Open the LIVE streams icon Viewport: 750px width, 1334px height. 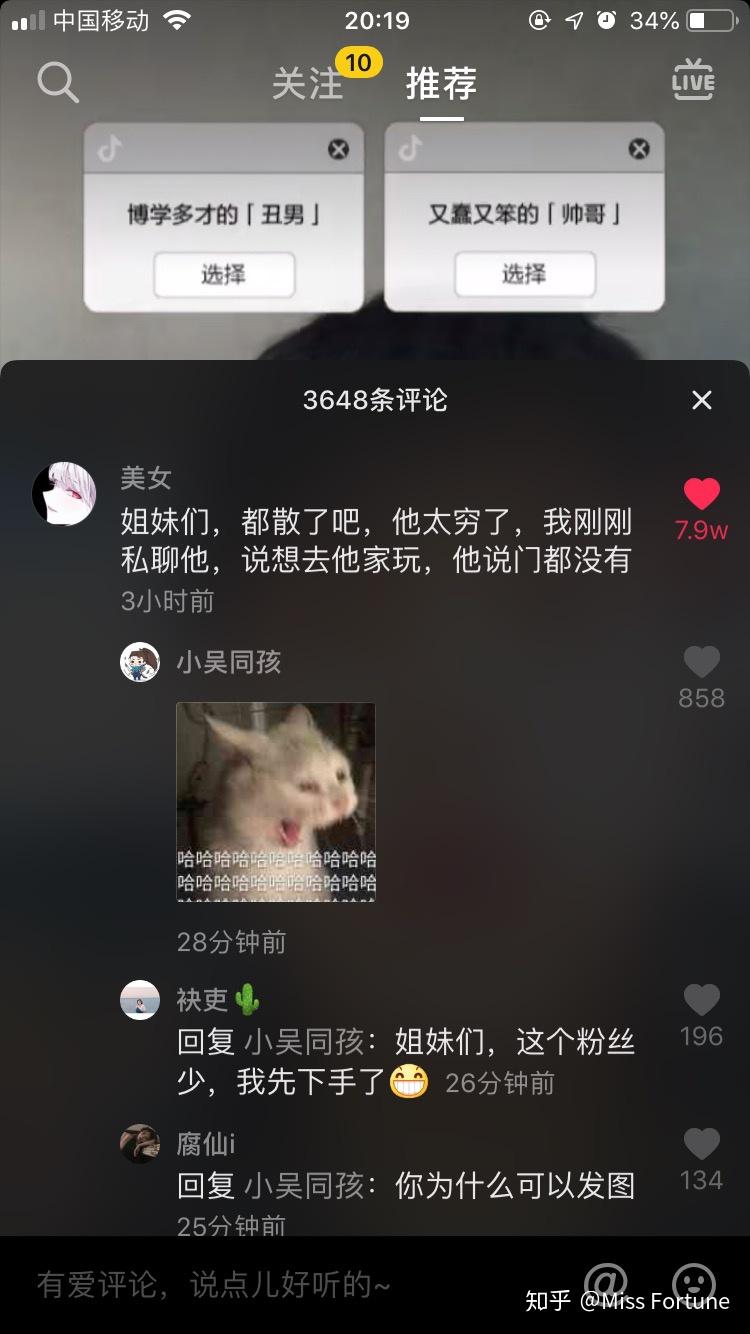click(693, 80)
